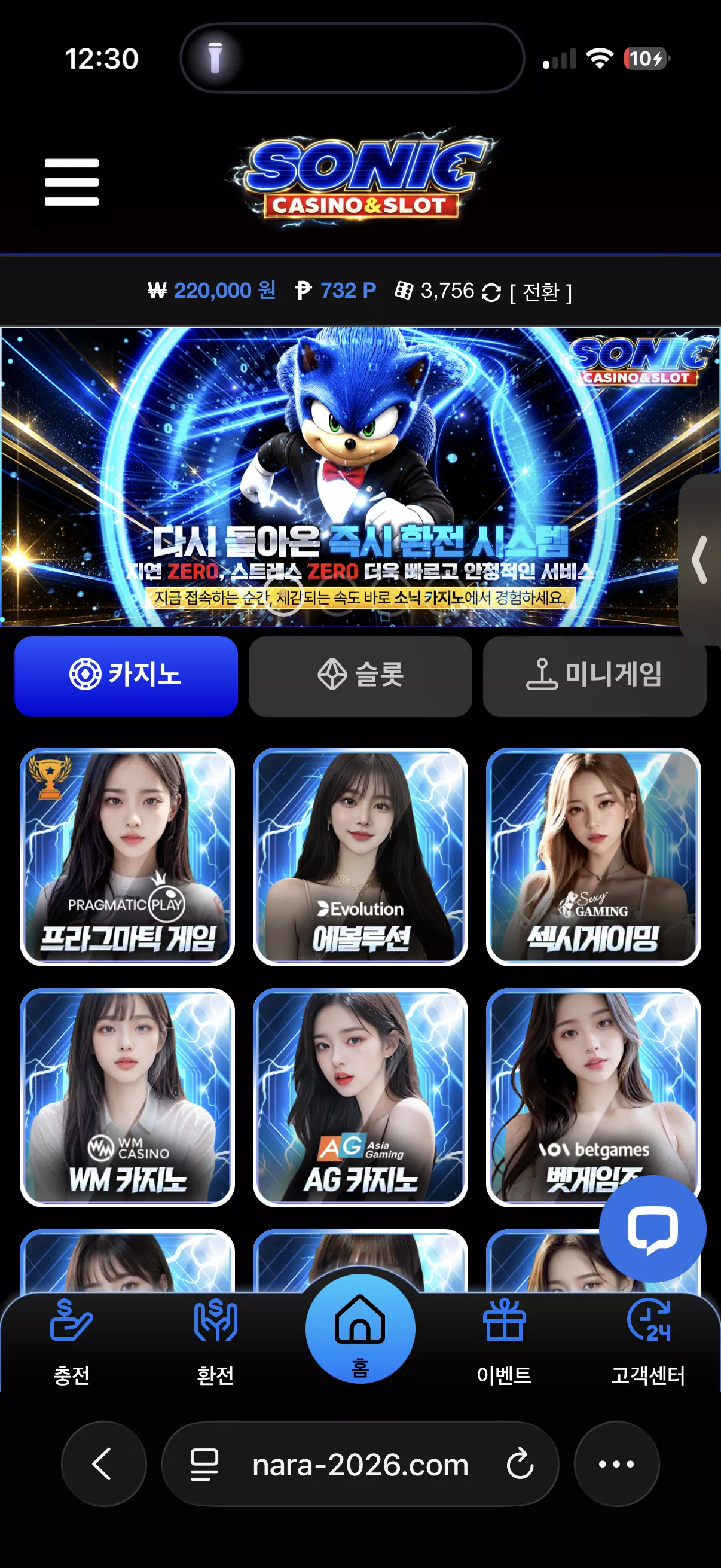Refresh the balance with the sync icon
Image resolution: width=721 pixels, height=1568 pixels.
491,293
